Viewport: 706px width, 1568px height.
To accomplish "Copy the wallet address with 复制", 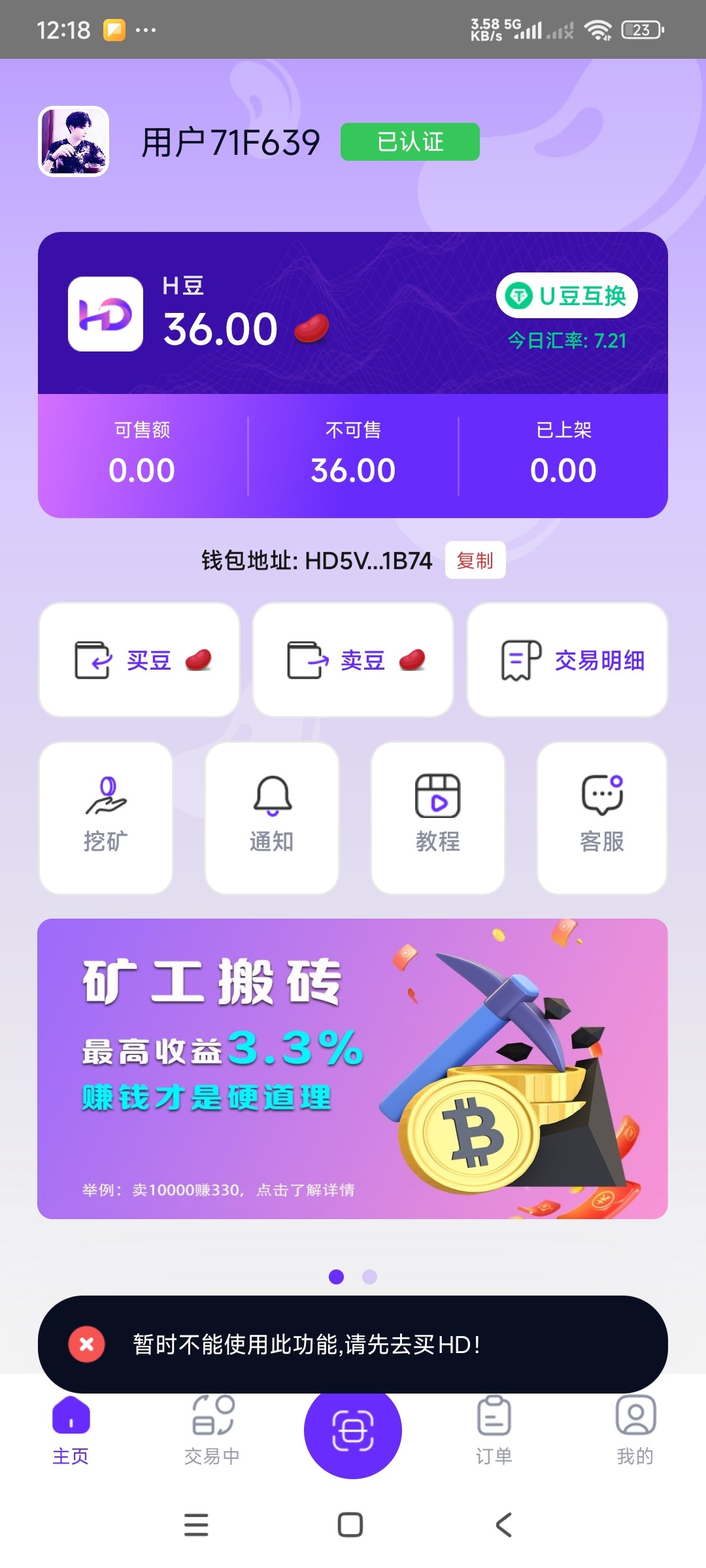I will [x=475, y=561].
